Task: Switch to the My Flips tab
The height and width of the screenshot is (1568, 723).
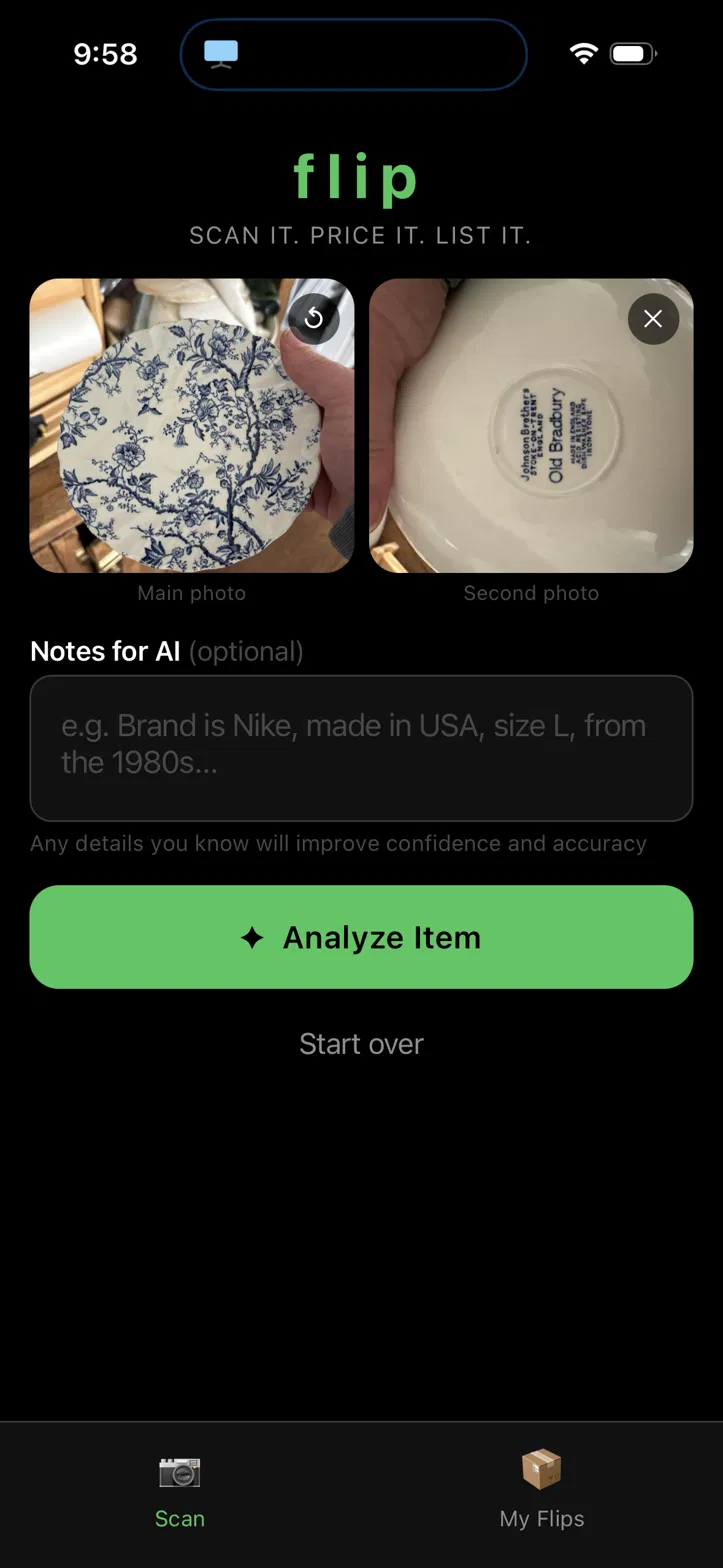Action: [542, 1490]
